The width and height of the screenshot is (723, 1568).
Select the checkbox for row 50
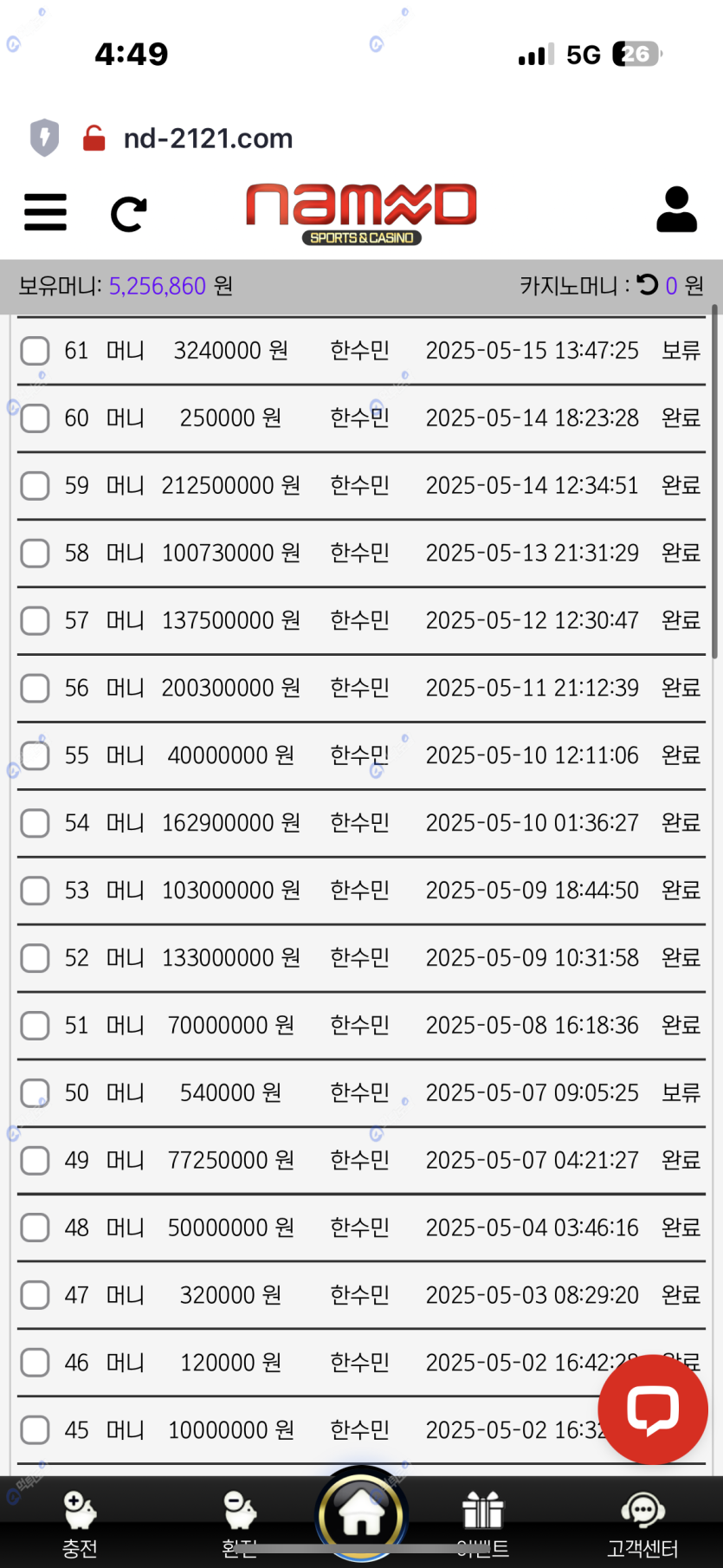(x=35, y=1093)
